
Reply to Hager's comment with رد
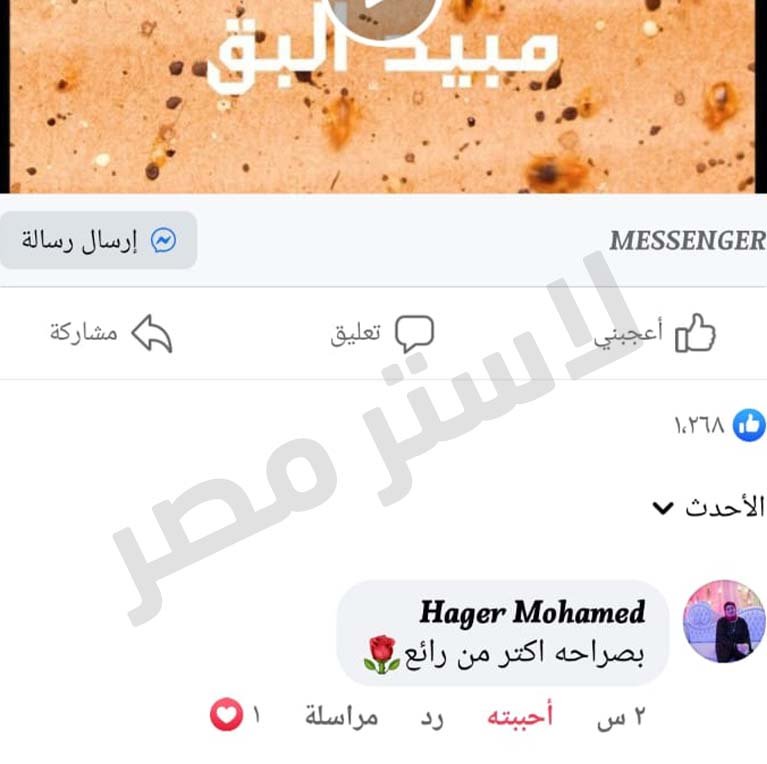431,717
